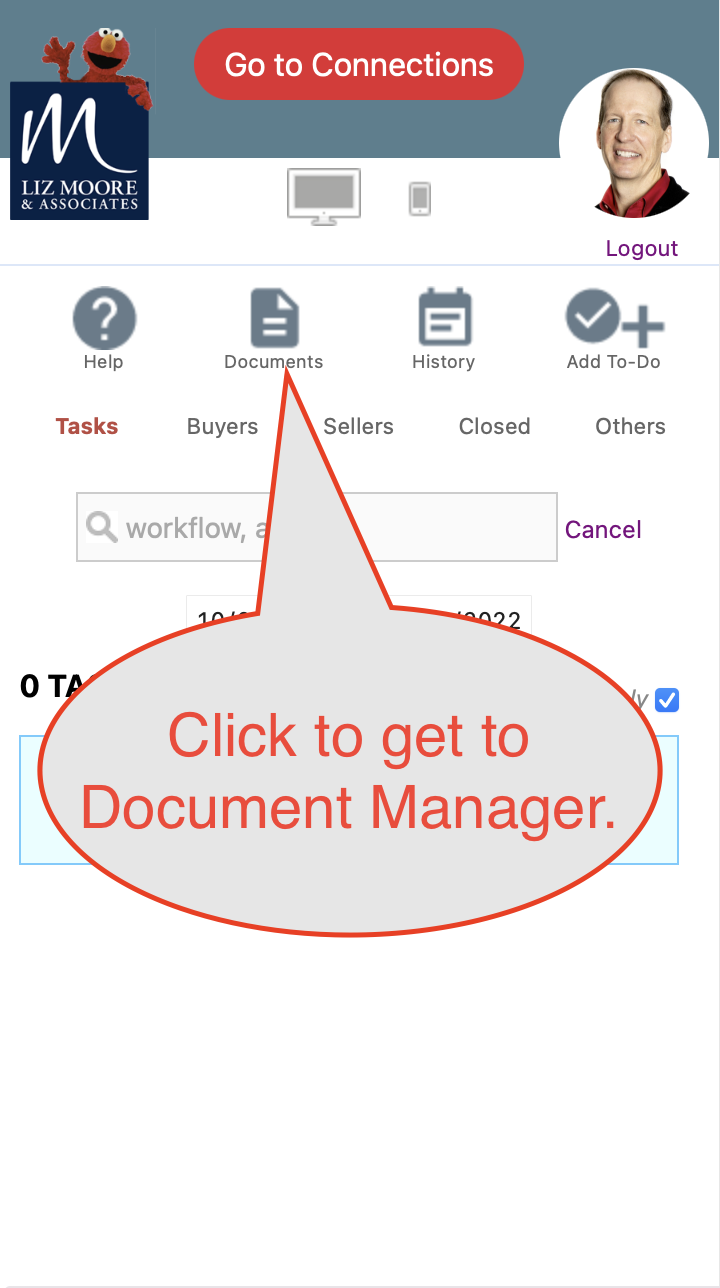Image resolution: width=720 pixels, height=1288 pixels.
Task: Tap the Go to Connections button
Action: [x=358, y=65]
